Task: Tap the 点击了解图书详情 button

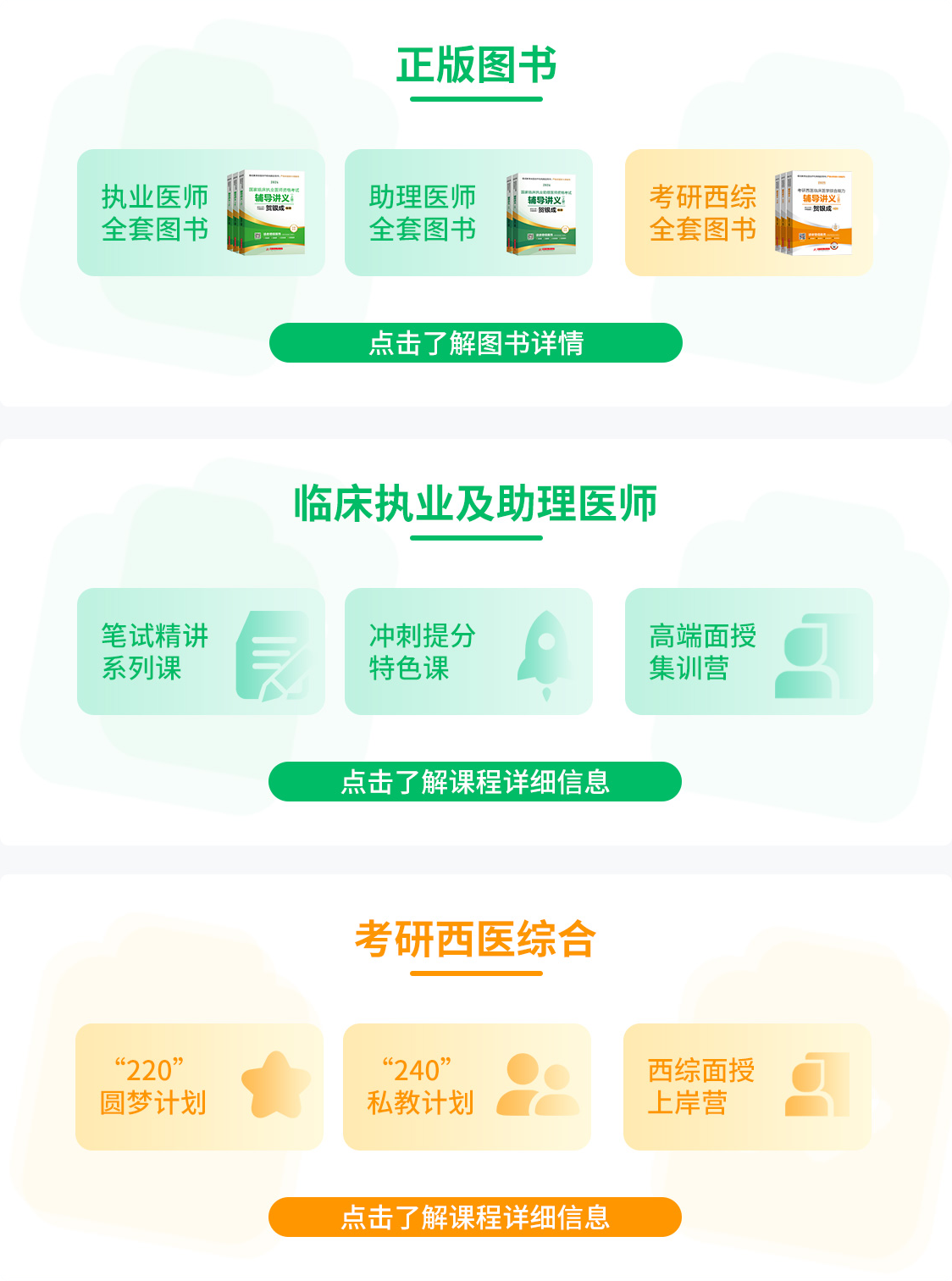Action: (x=475, y=343)
